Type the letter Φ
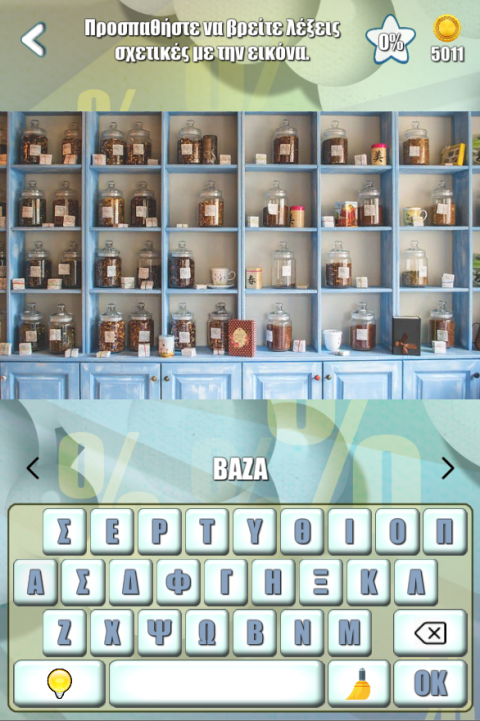Screen dimensions: 480x721 click(x=178, y=582)
